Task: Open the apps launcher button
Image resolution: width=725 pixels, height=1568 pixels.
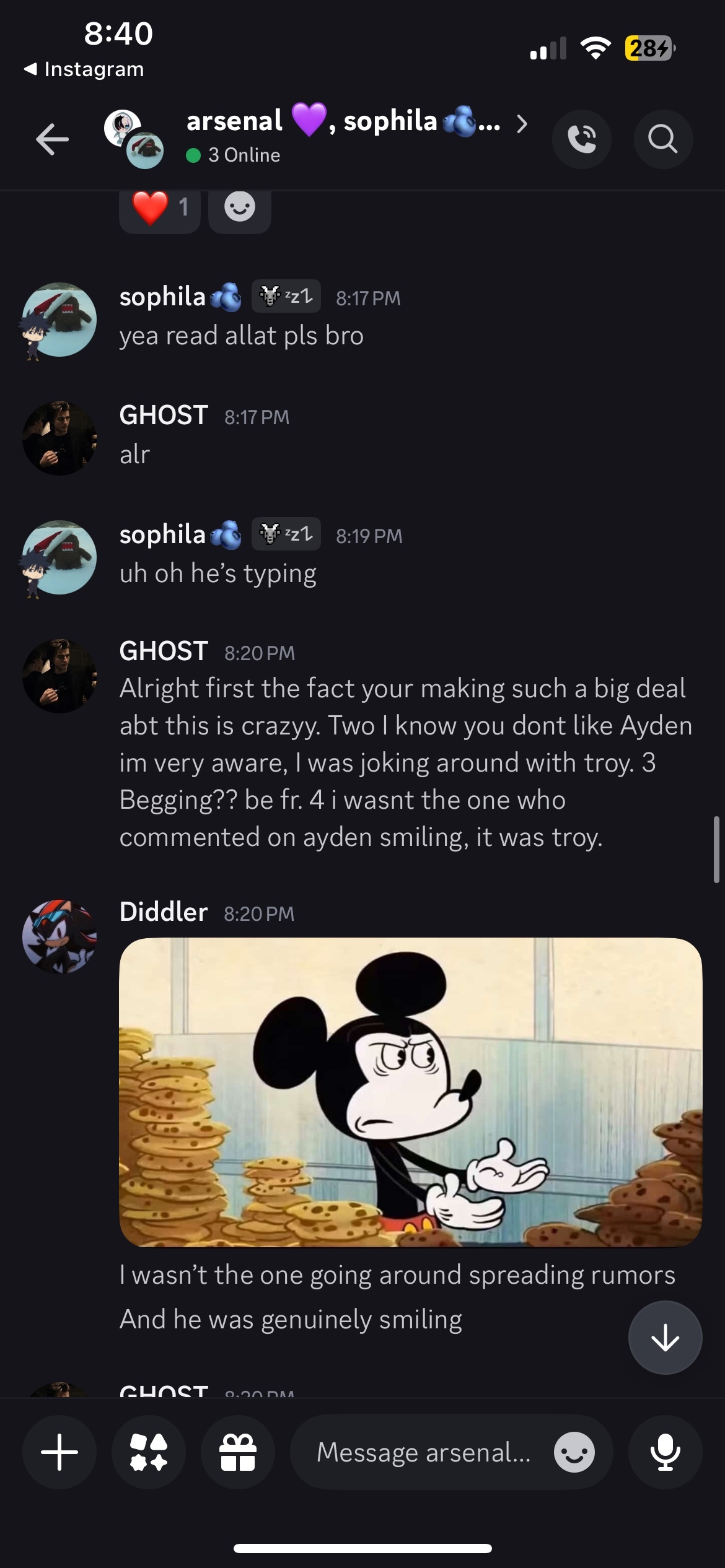Action: 149,1452
